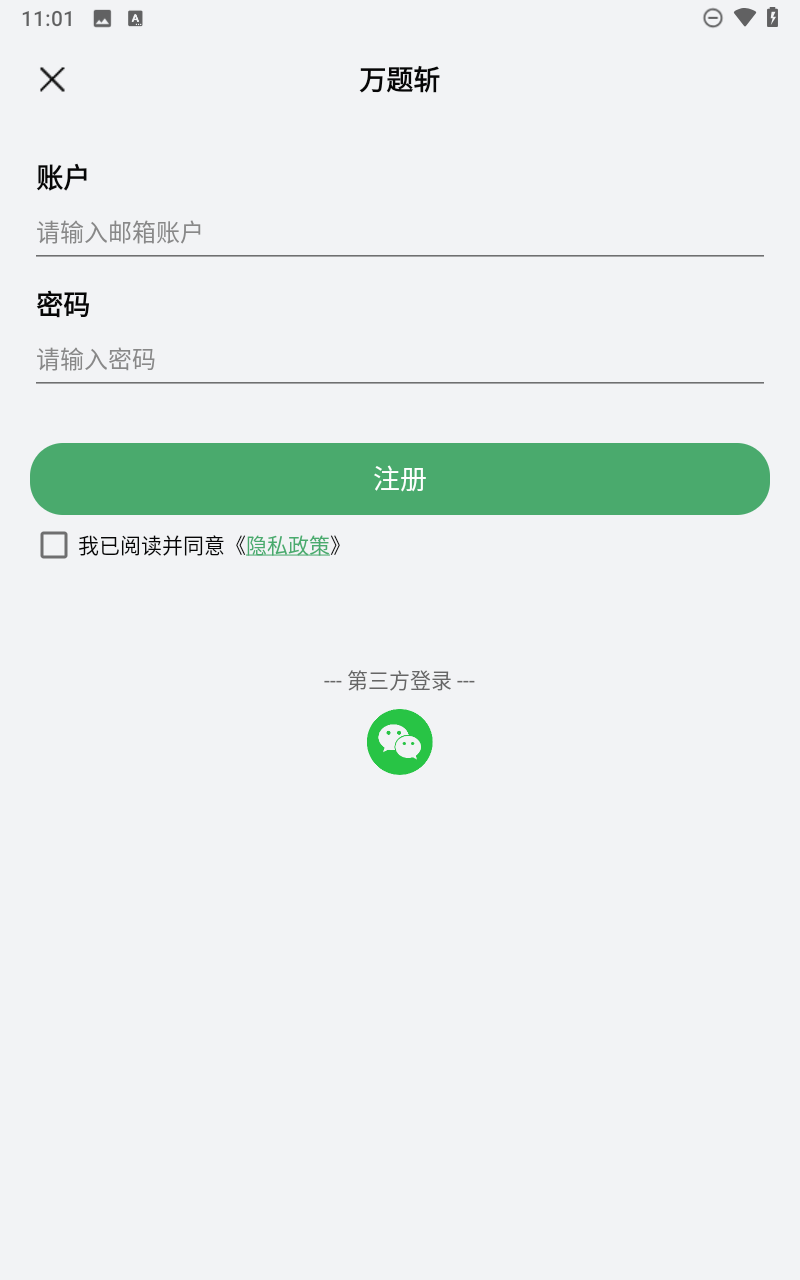Check the privacy policy agreement box

(x=54, y=545)
